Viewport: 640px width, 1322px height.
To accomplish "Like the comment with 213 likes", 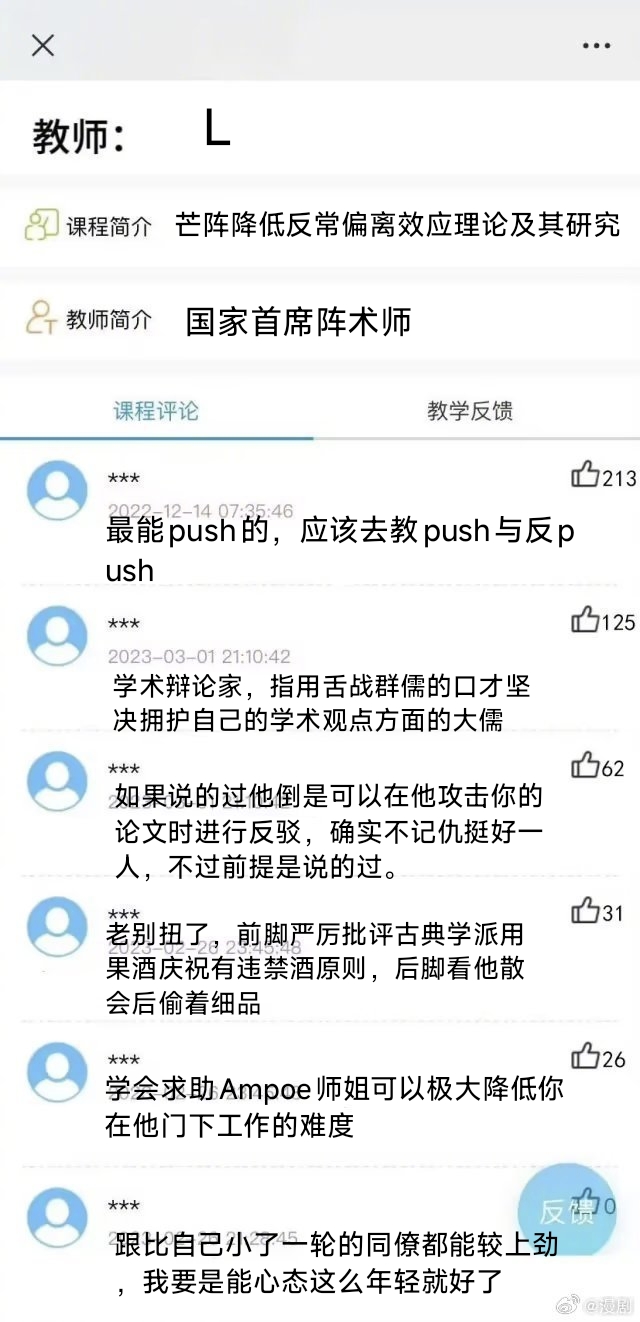I will point(585,475).
